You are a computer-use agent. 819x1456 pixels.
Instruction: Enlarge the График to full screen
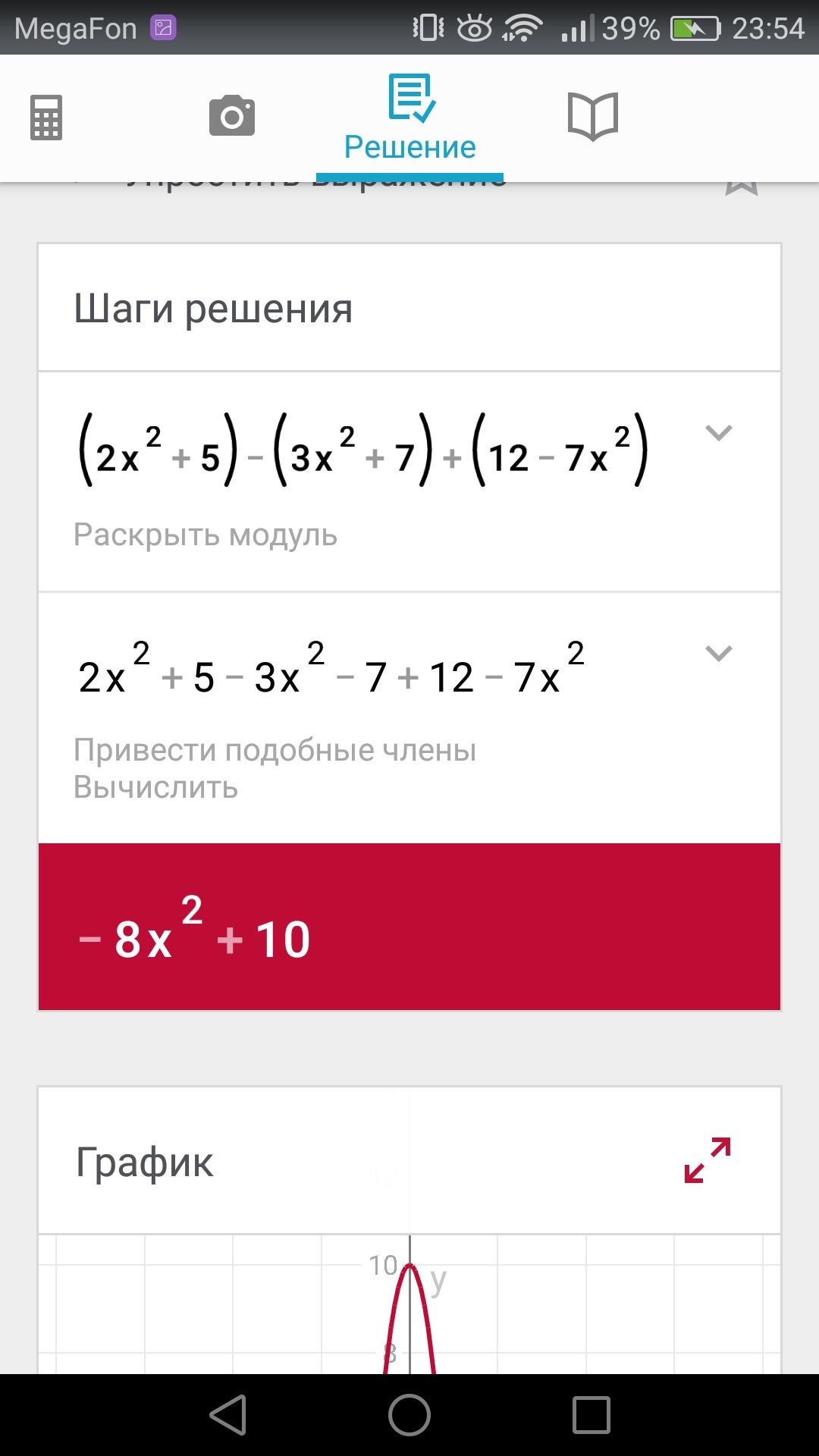[x=707, y=1159]
